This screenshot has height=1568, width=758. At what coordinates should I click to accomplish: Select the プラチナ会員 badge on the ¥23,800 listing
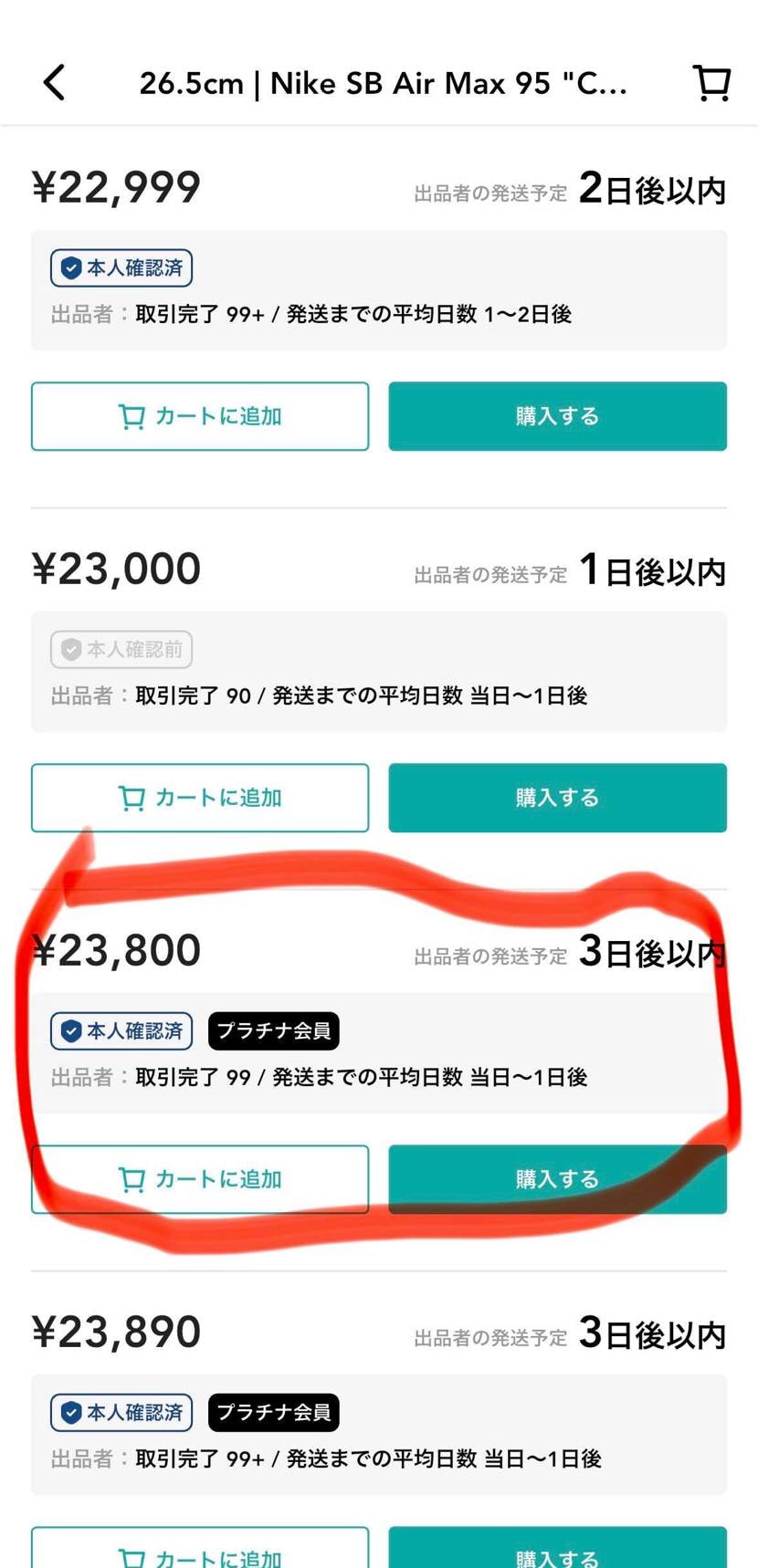coord(273,1030)
